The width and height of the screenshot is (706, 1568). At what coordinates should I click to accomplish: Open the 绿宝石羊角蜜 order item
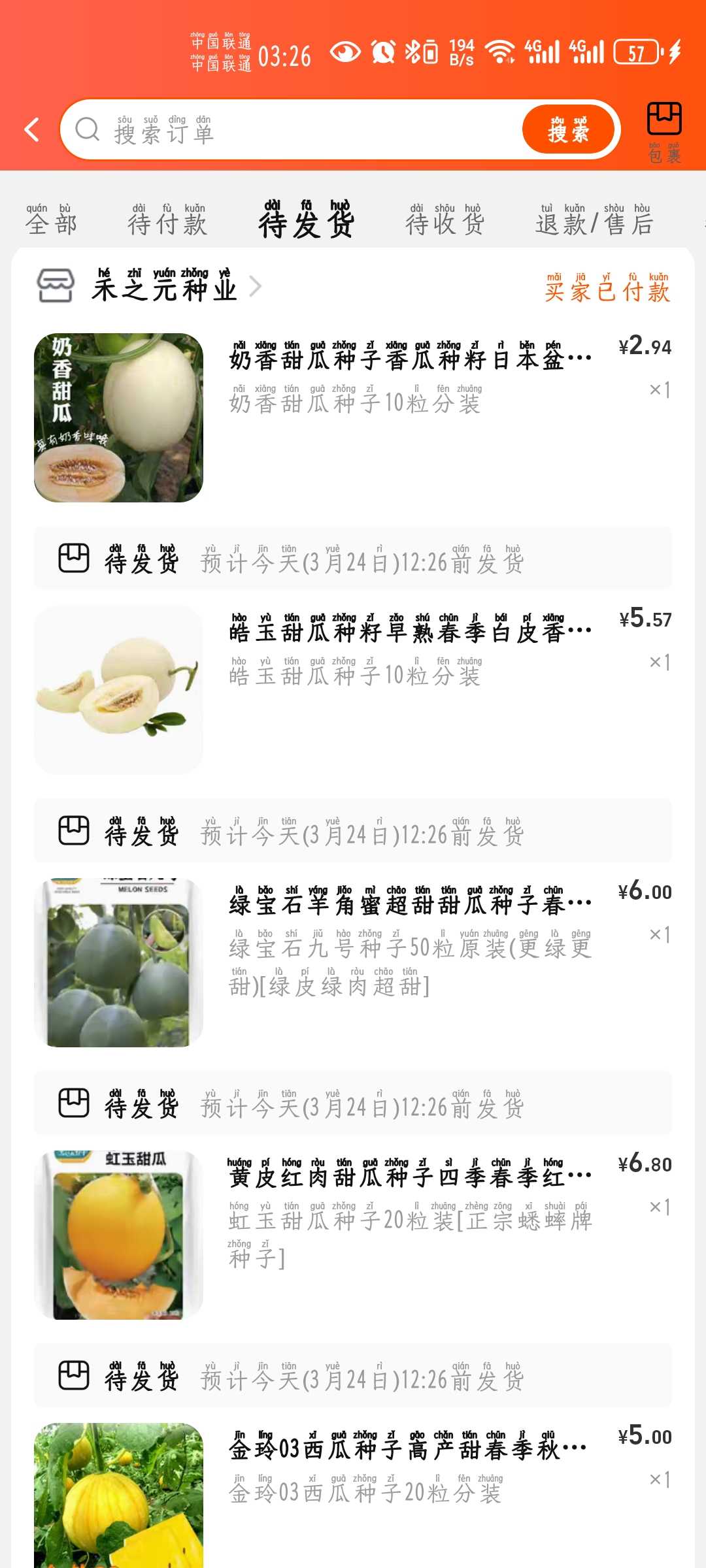(x=353, y=962)
